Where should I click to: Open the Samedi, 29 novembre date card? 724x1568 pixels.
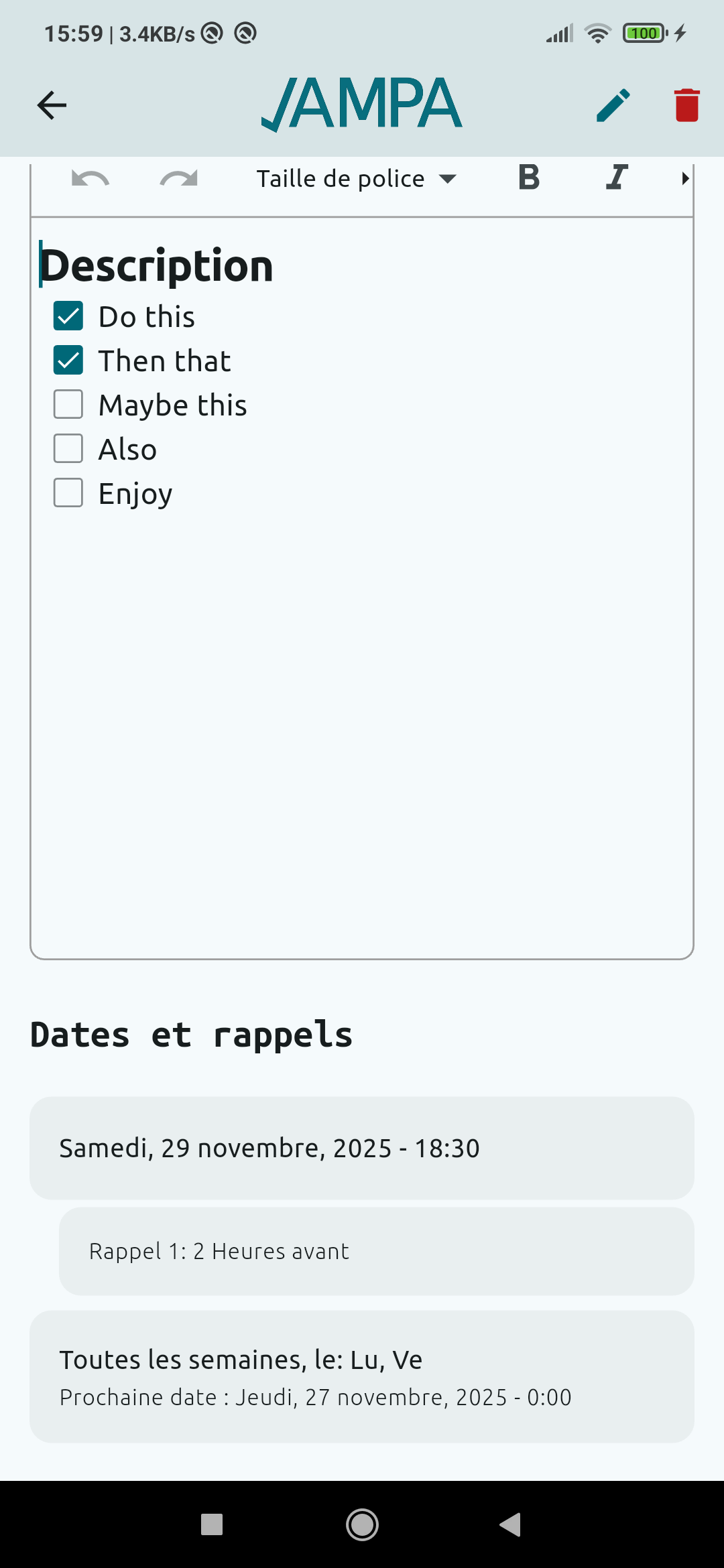362,1148
